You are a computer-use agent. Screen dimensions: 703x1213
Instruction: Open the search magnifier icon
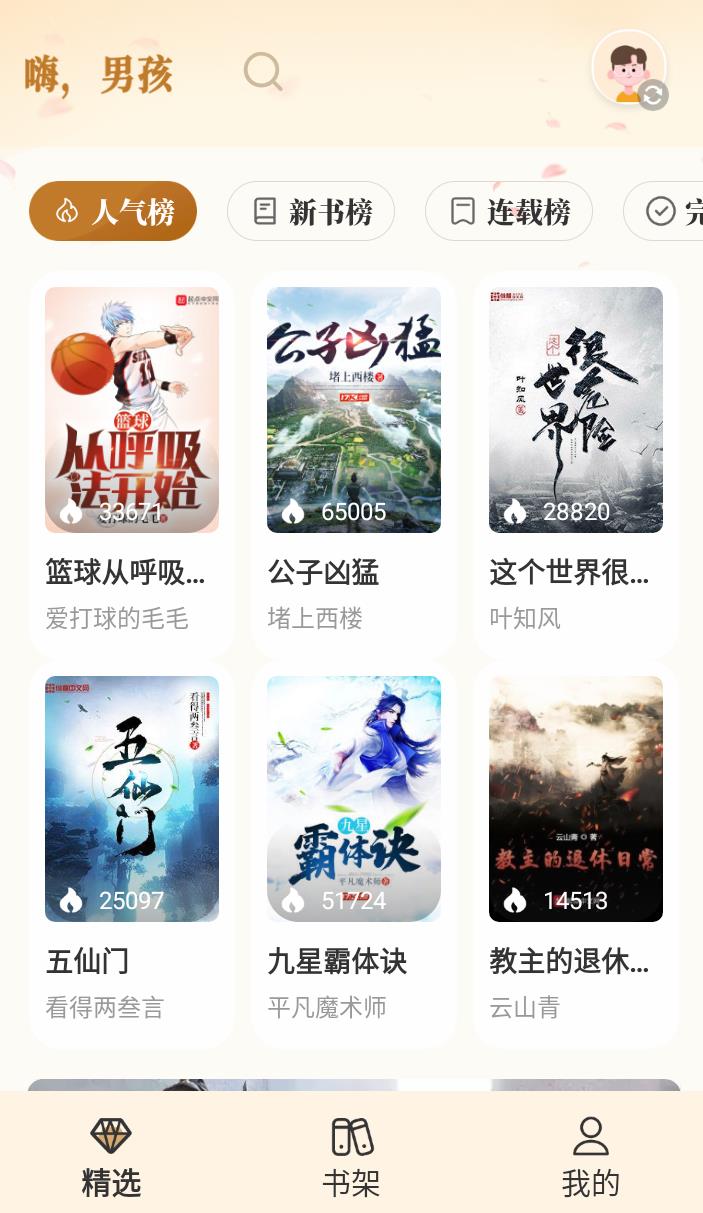[x=263, y=72]
